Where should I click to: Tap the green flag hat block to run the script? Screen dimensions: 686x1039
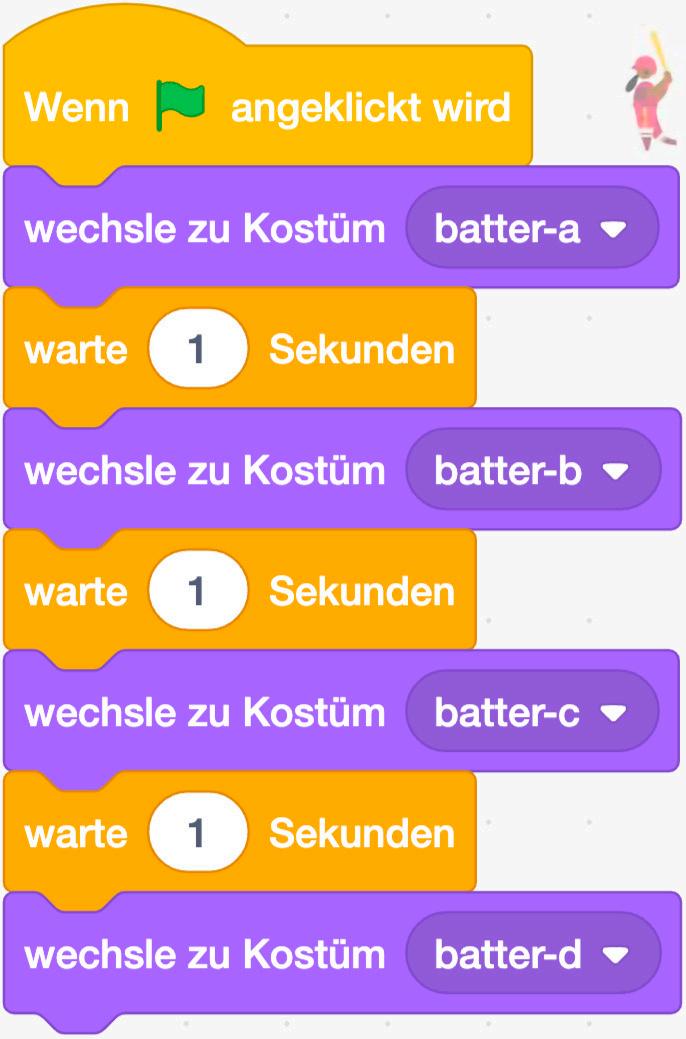coord(268,108)
